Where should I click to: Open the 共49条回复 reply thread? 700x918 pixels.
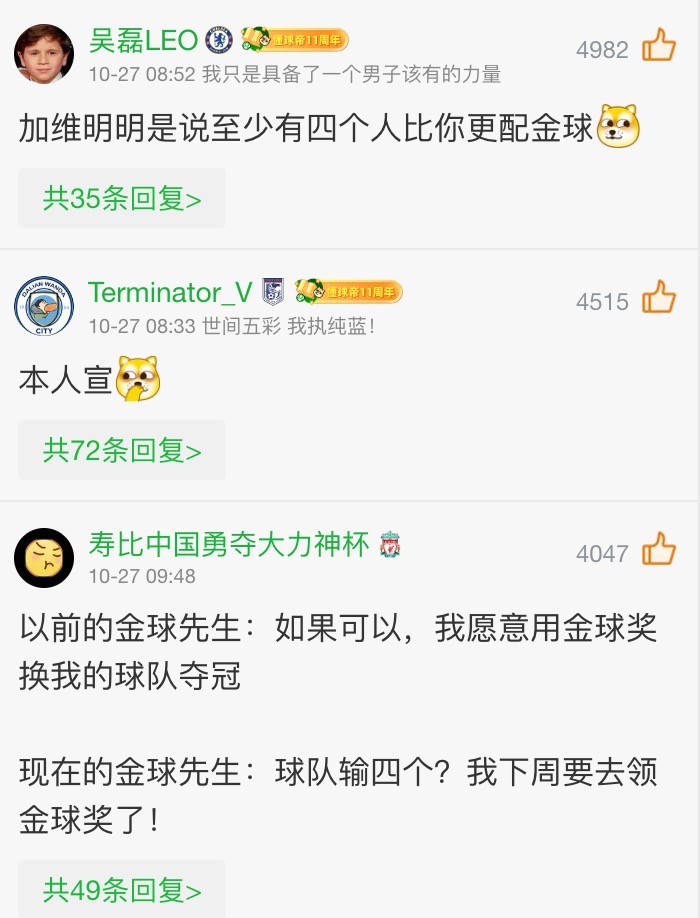[x=122, y=889]
